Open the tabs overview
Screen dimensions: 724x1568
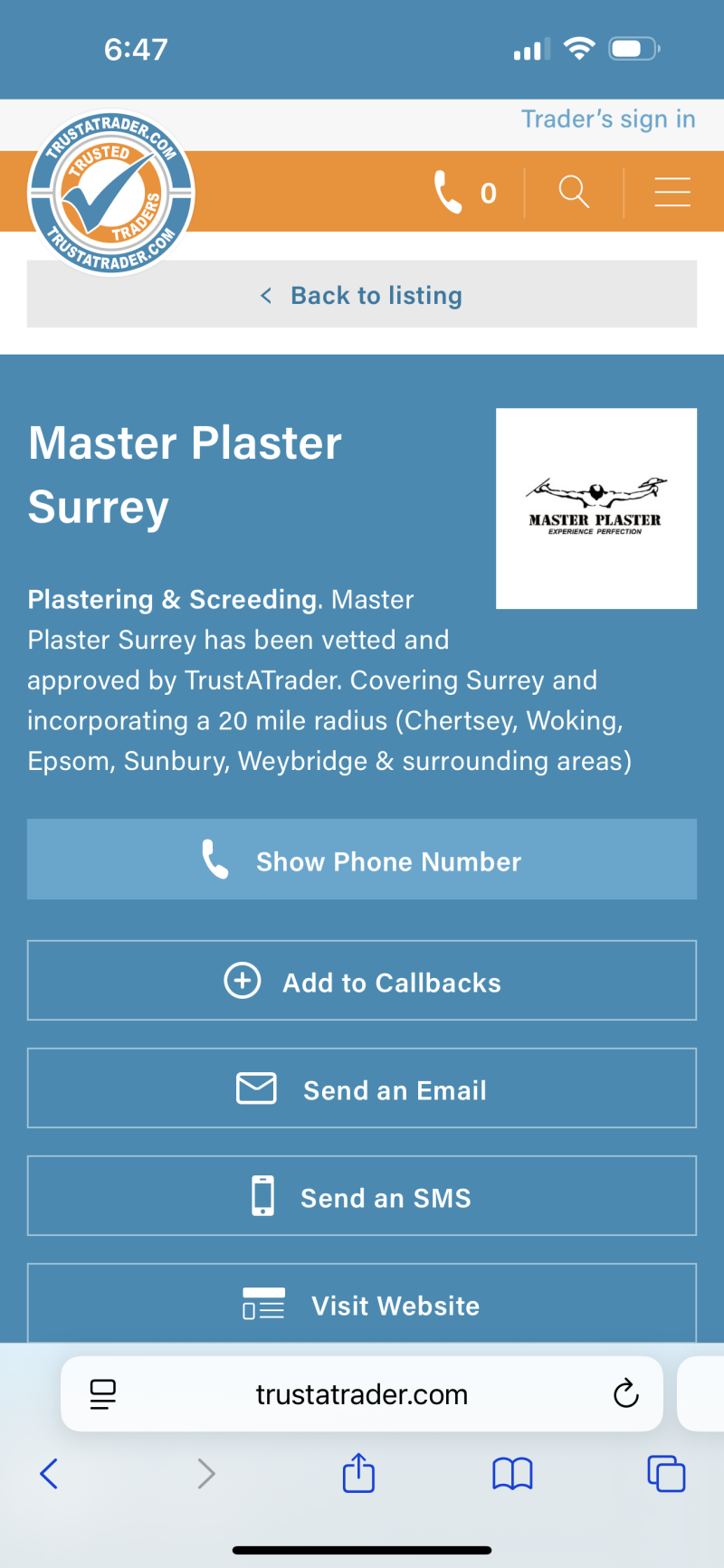coord(666,1474)
